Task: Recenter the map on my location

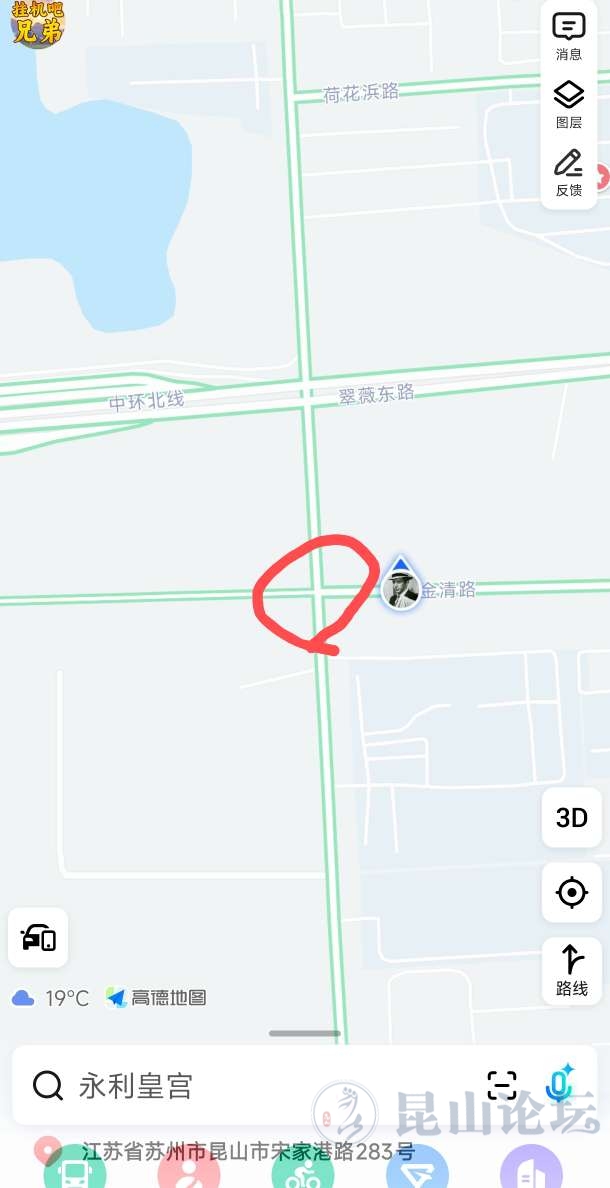Action: 572,892
